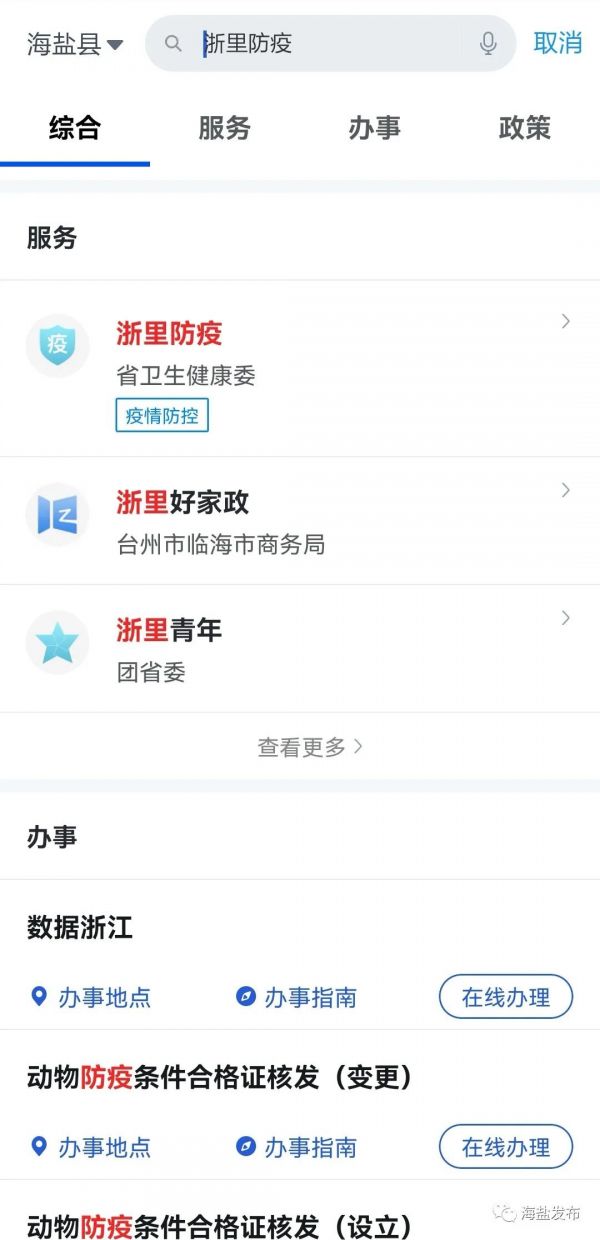Tap the search field containing 浙里防疫
Image resolution: width=600 pixels, height=1240 pixels.
click(330, 43)
